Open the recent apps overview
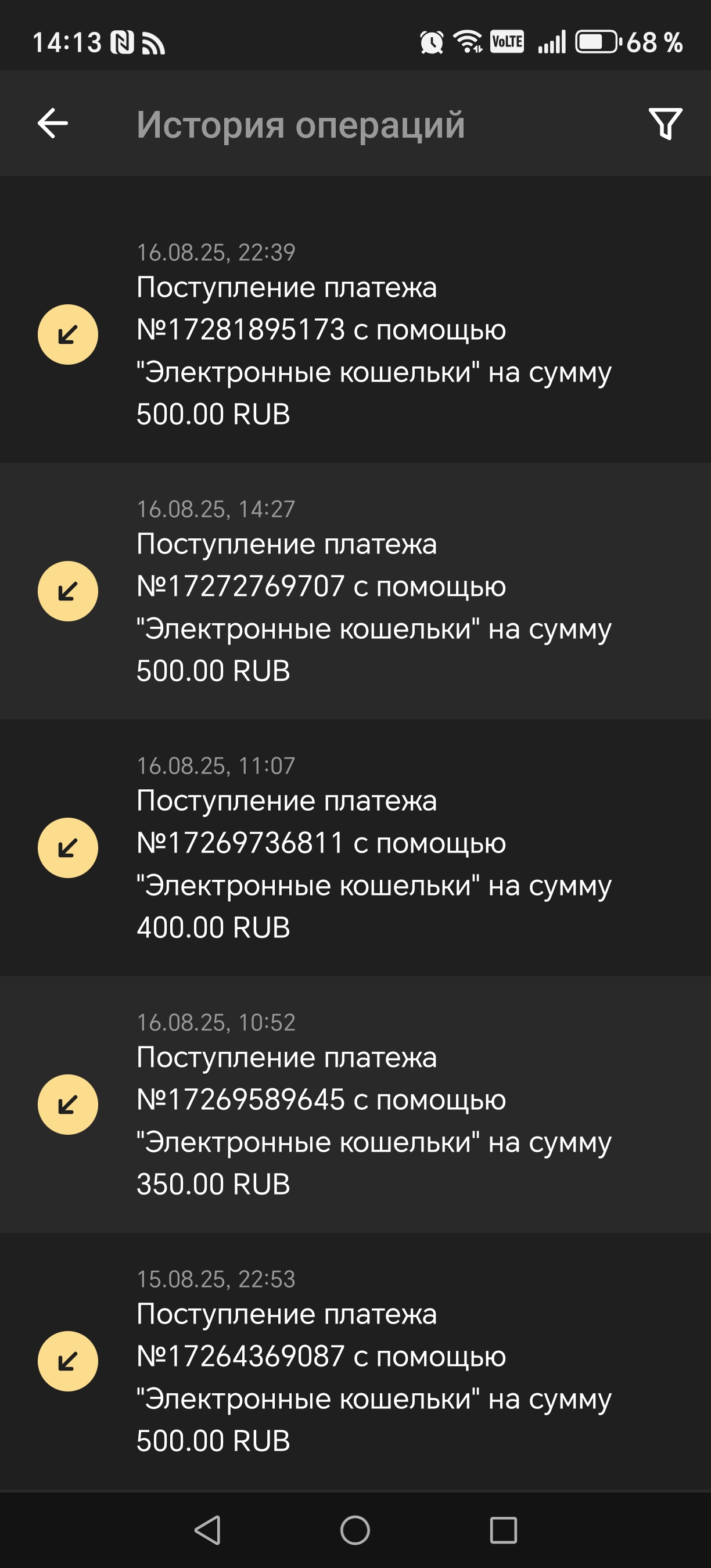The image size is (711, 1568). tap(503, 1530)
